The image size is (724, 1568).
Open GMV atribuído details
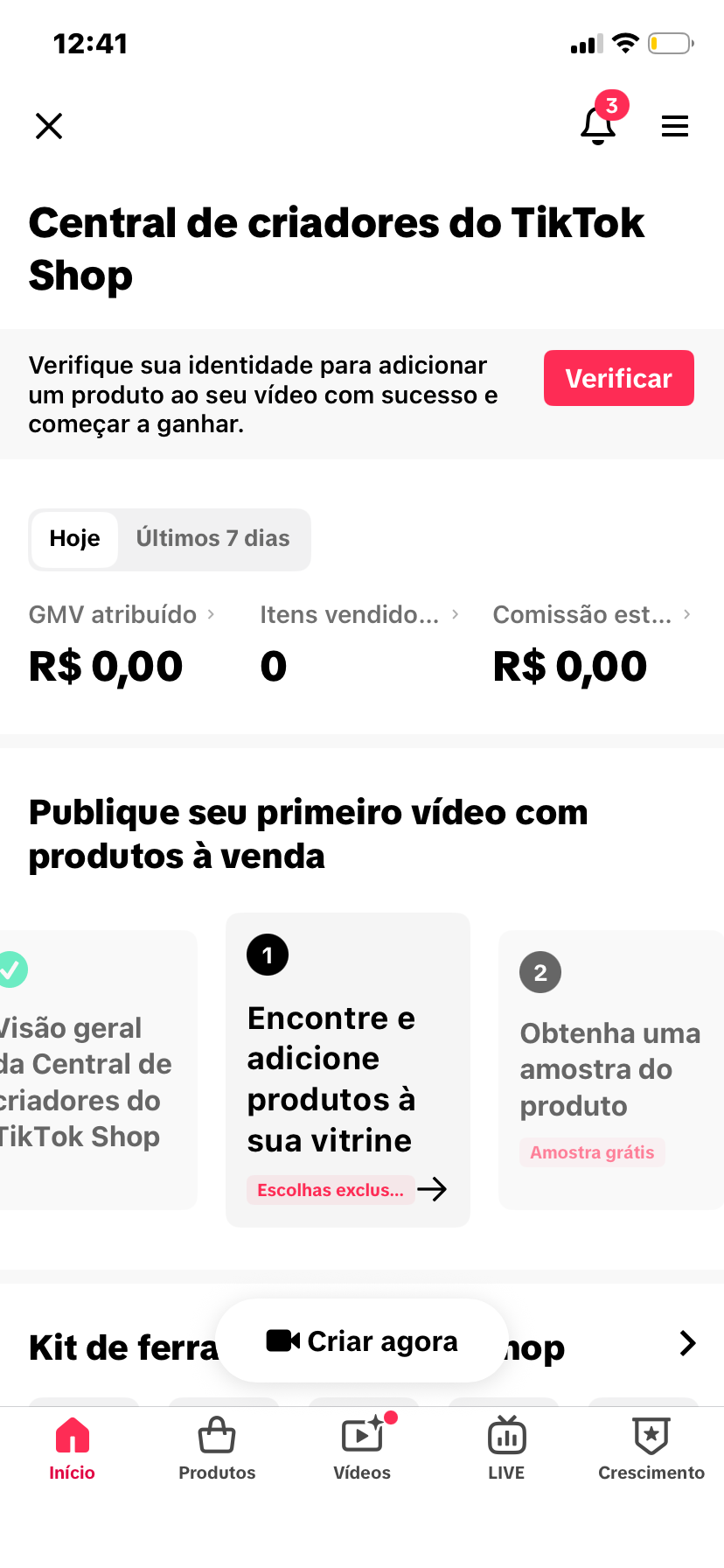[122, 614]
